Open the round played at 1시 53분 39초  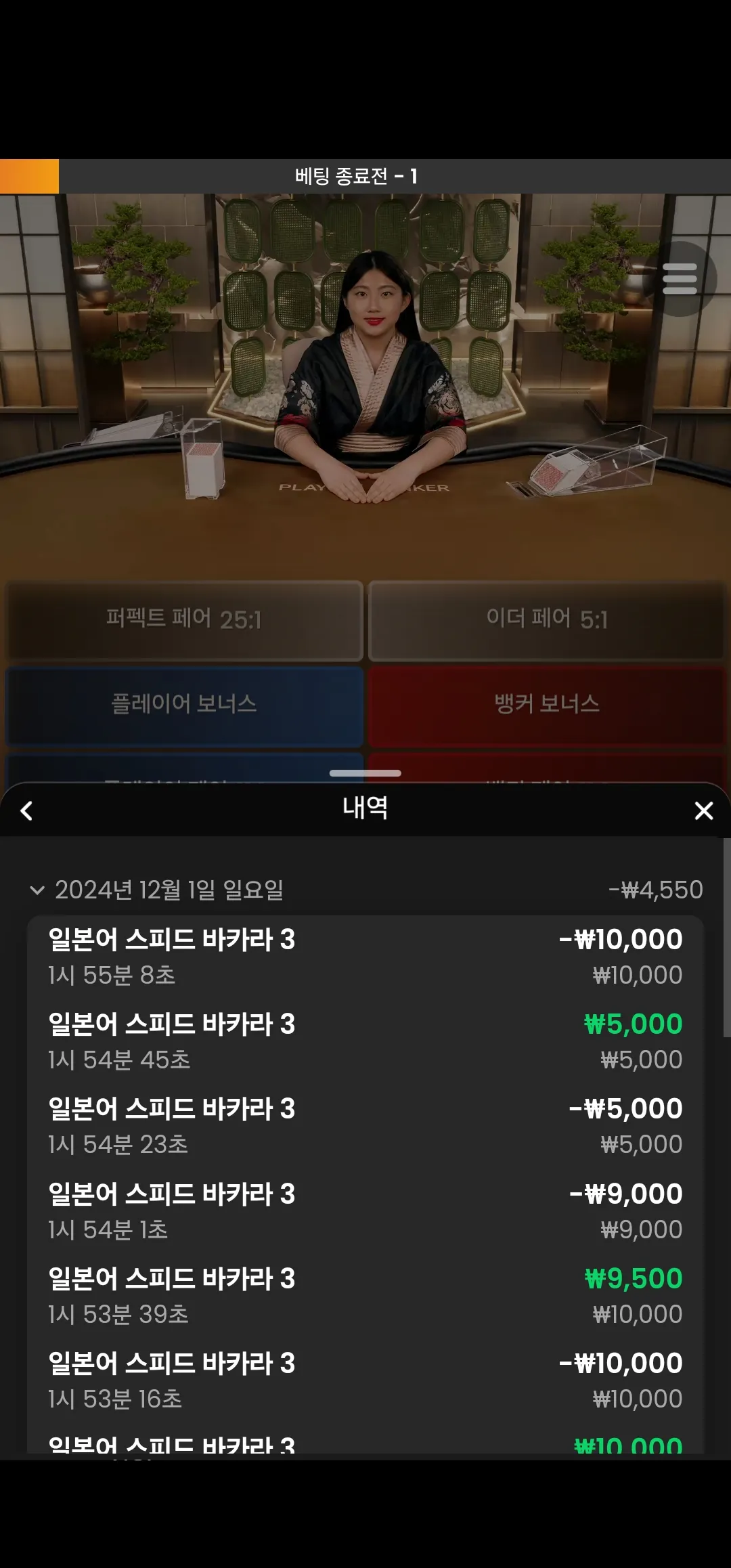point(365,1296)
